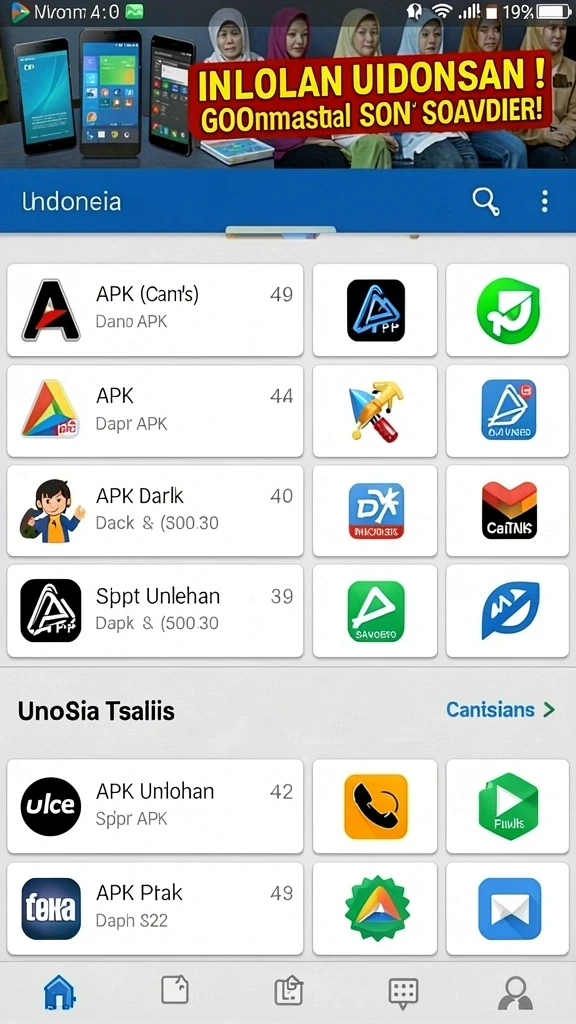Open the green Fiuds play tile
576x1024 pixels.
[x=508, y=807]
